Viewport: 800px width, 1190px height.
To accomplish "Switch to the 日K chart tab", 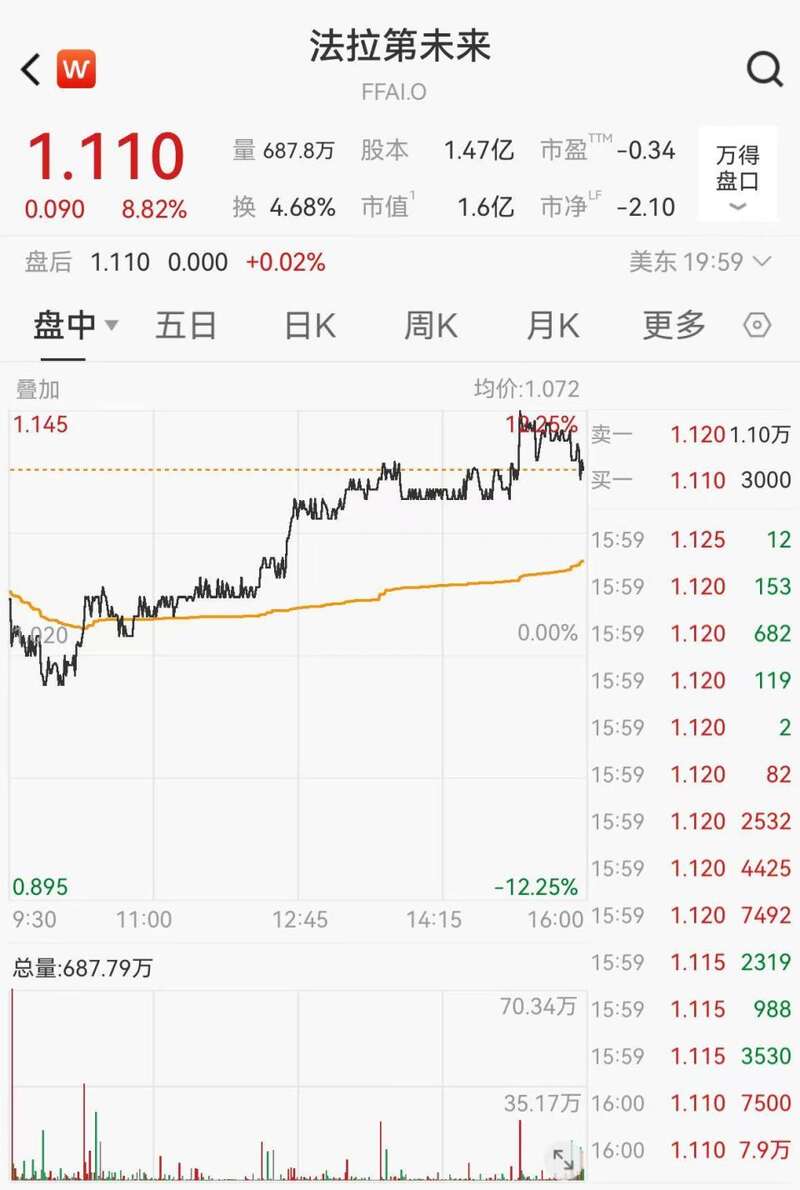I will click(310, 325).
